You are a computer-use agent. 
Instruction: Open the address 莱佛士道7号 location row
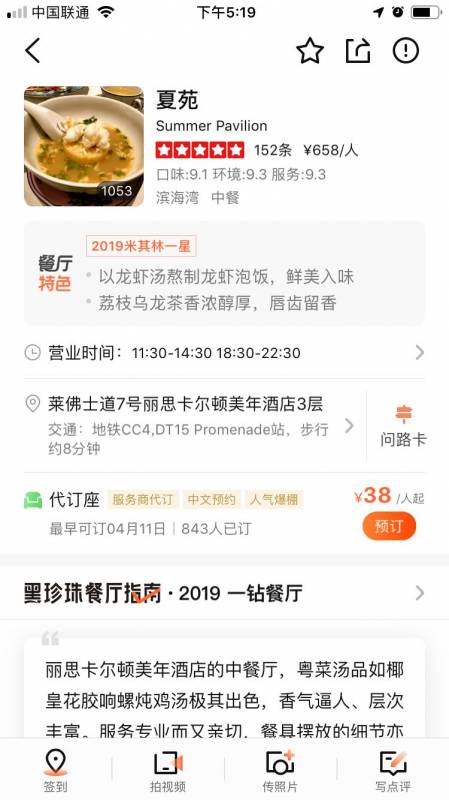coord(195,426)
